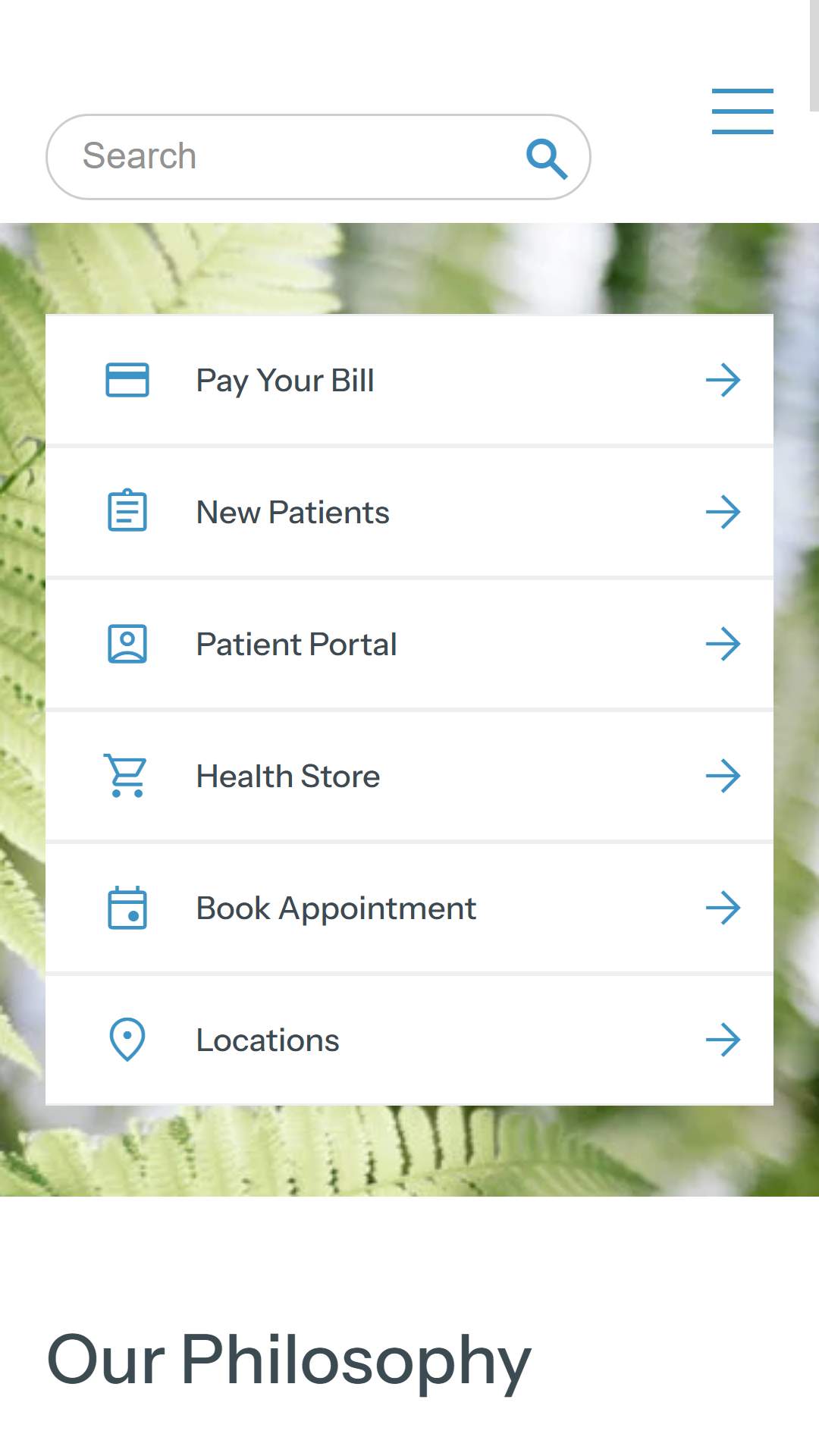Tap the magnifying glass search icon
Image resolution: width=819 pixels, height=1456 pixels.
tap(547, 158)
